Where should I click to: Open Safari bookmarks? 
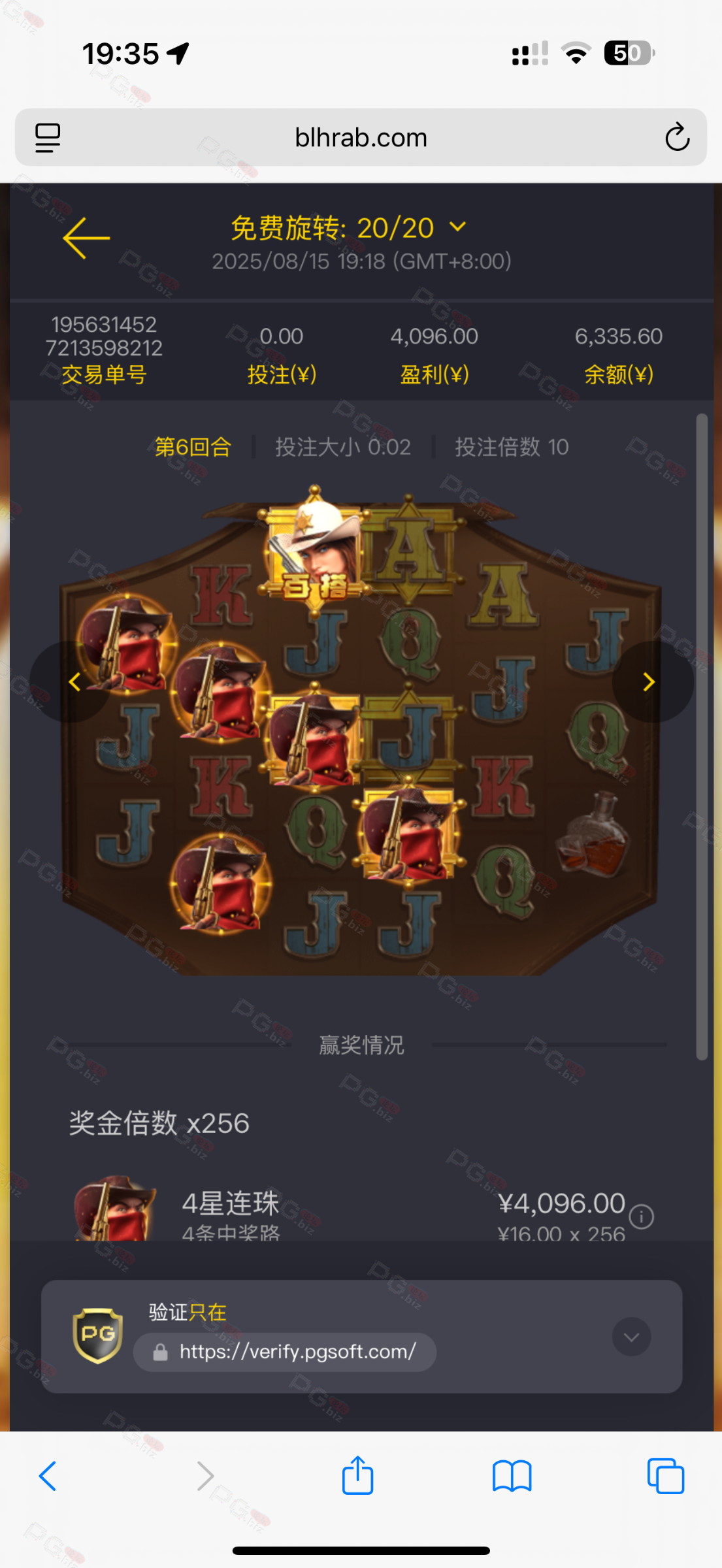click(x=512, y=1476)
